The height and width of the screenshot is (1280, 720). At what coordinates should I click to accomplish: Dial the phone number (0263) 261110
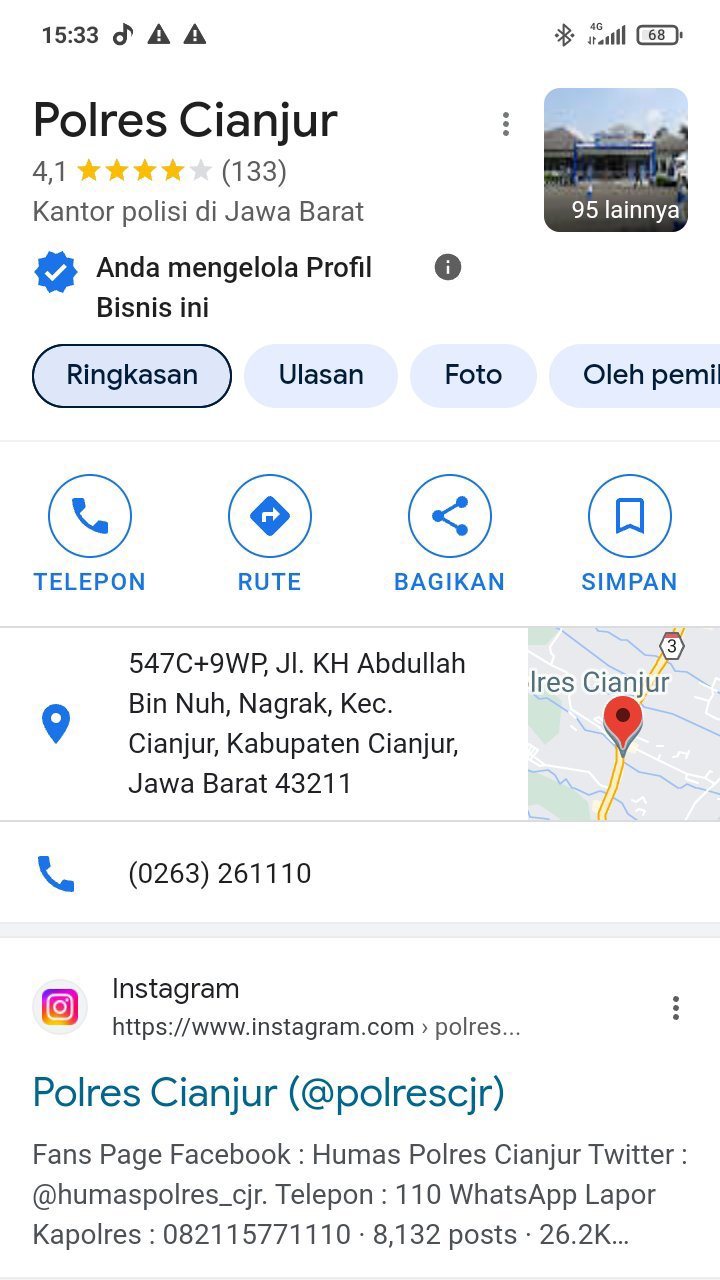click(x=220, y=873)
